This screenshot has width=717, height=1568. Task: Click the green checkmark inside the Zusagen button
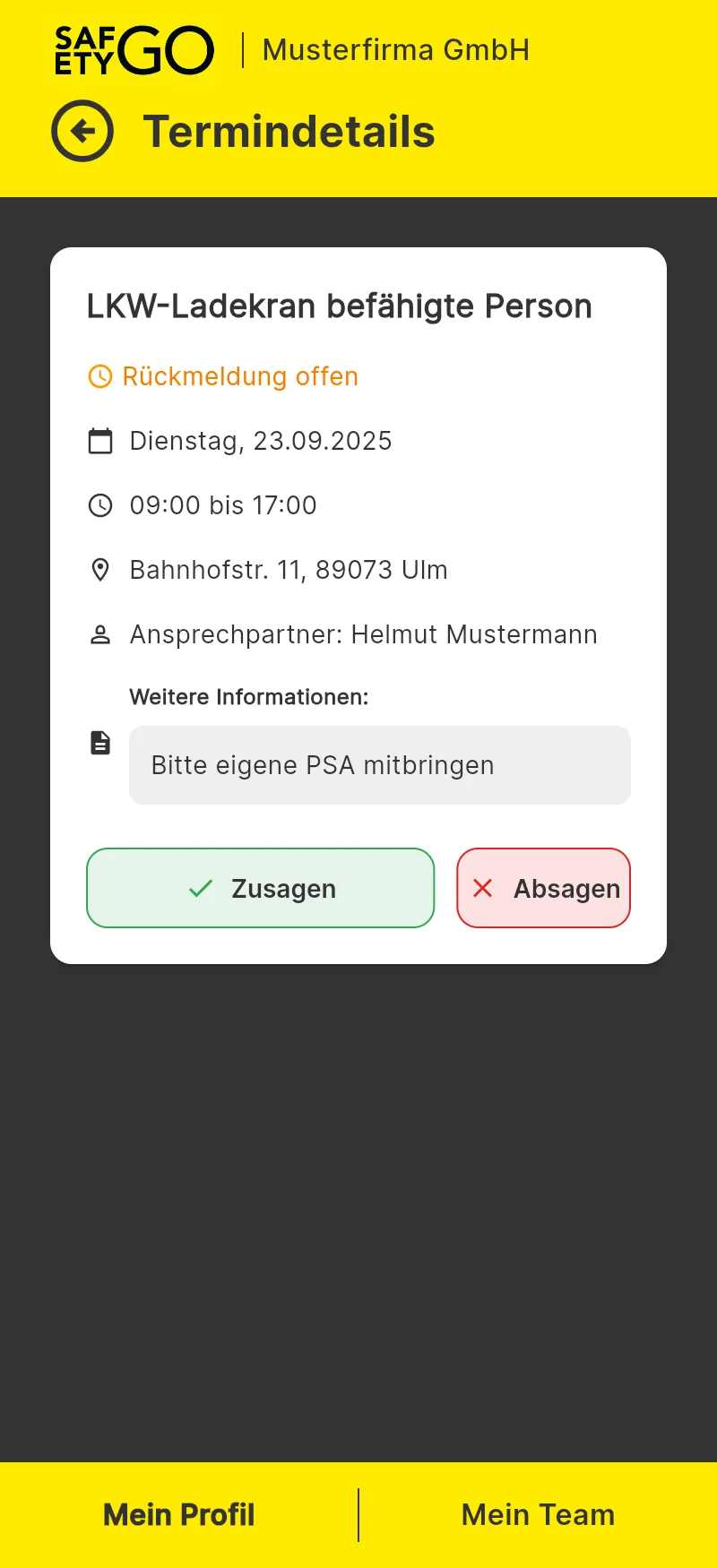199,888
